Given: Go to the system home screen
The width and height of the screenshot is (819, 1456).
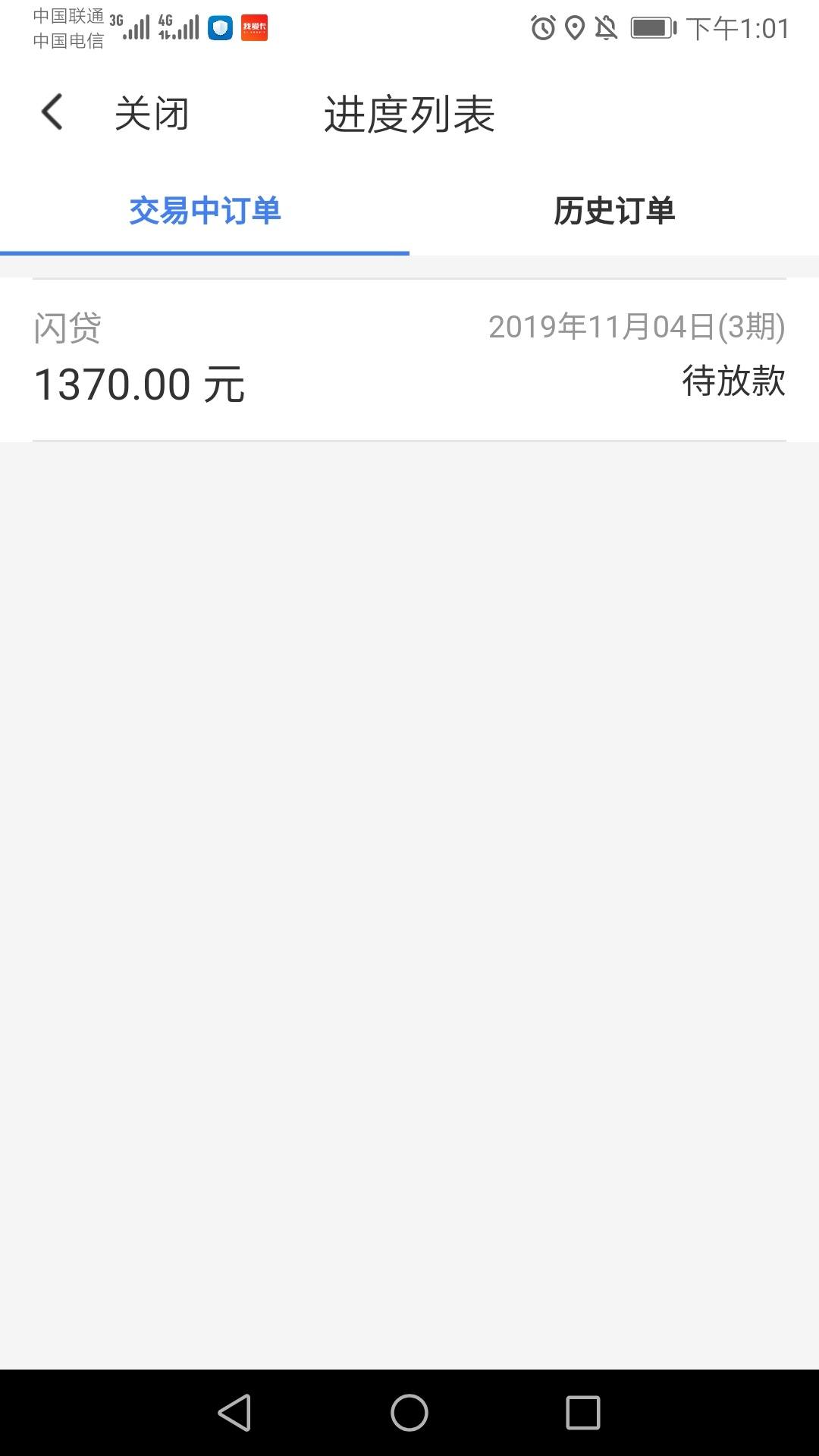Looking at the screenshot, I should [x=409, y=1413].
